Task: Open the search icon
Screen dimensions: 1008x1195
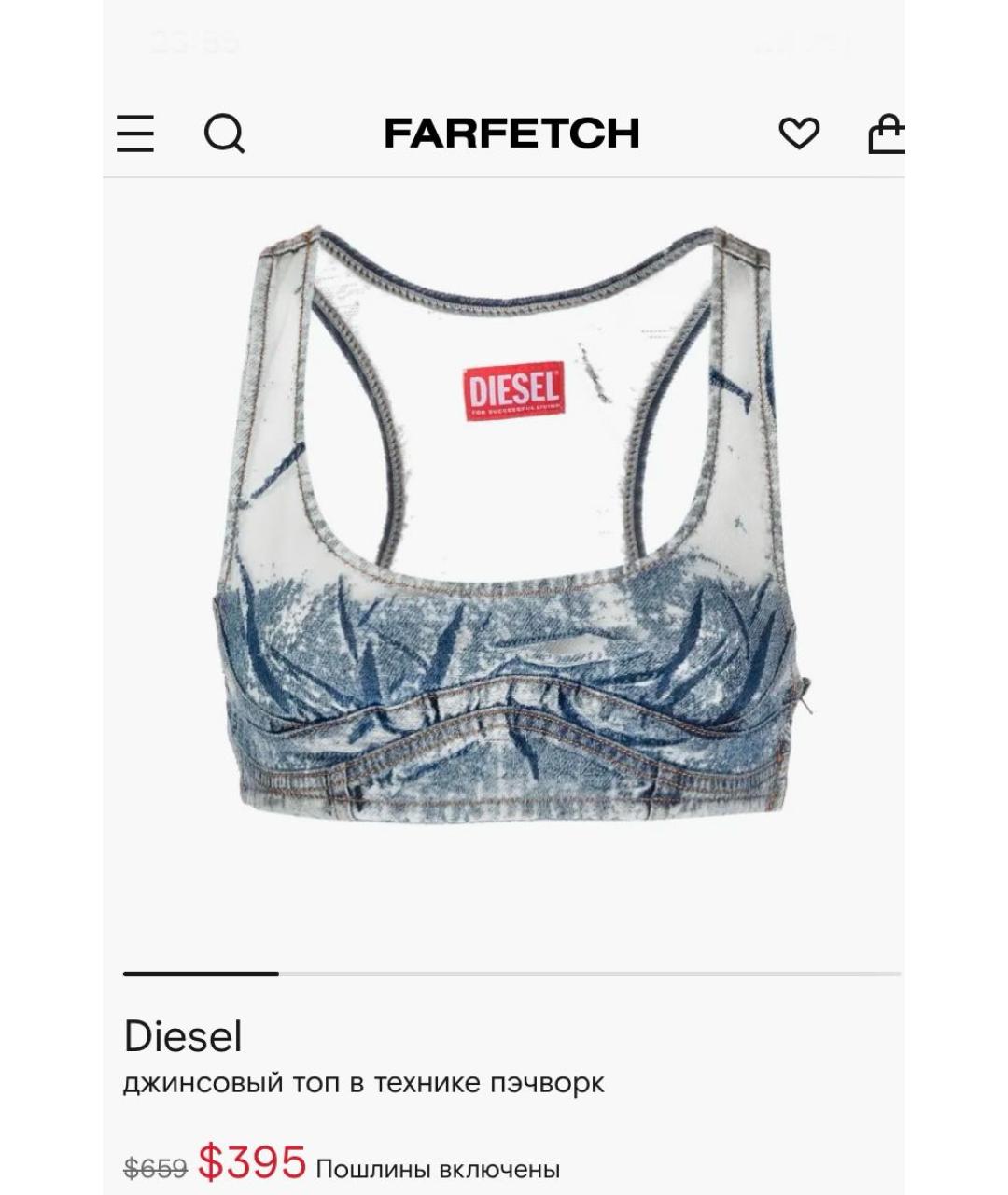Action: [224, 134]
